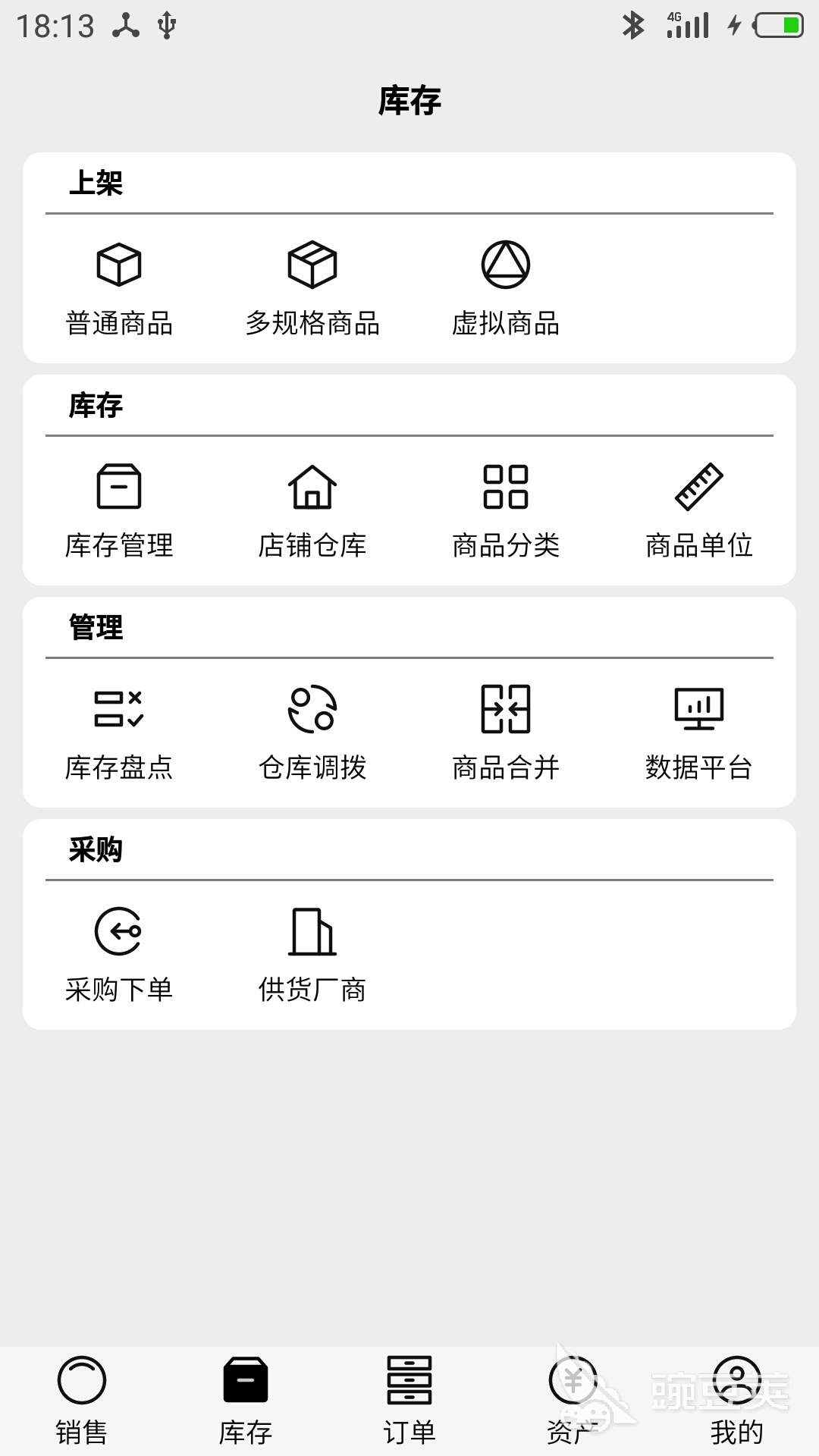Image resolution: width=819 pixels, height=1456 pixels.
Task: Open the 资产 assets tab
Action: [x=573, y=1395]
